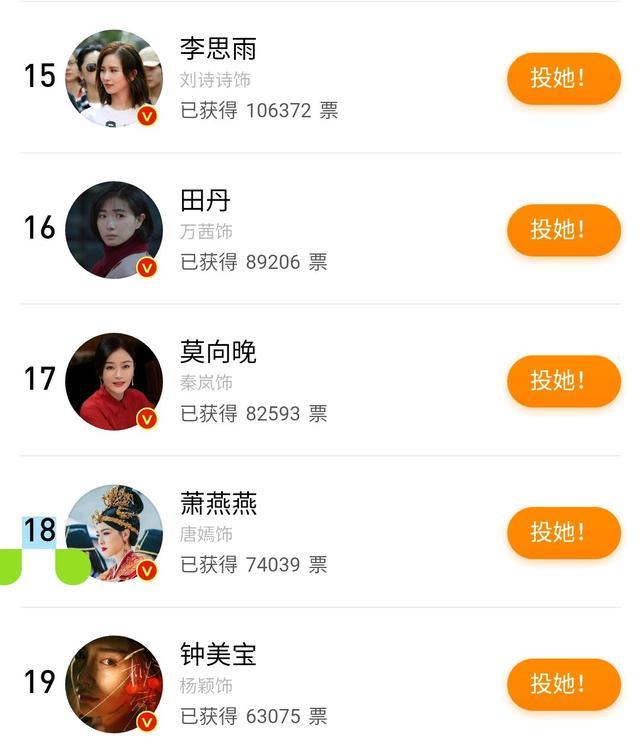This screenshot has height=754, width=640.
Task: View the avatar of 钟美宝
Action: coord(114,684)
